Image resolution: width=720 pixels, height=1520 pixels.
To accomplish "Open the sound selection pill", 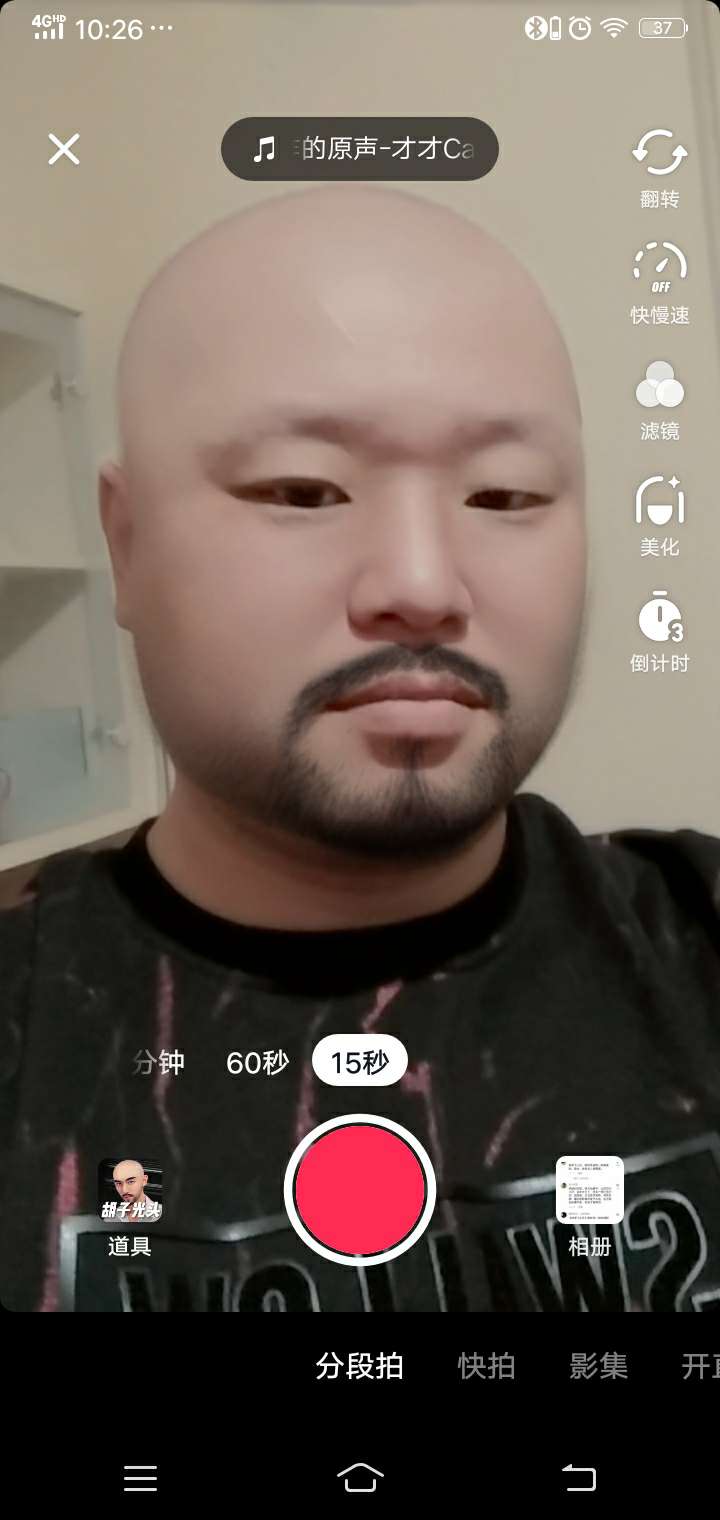I will pos(360,149).
